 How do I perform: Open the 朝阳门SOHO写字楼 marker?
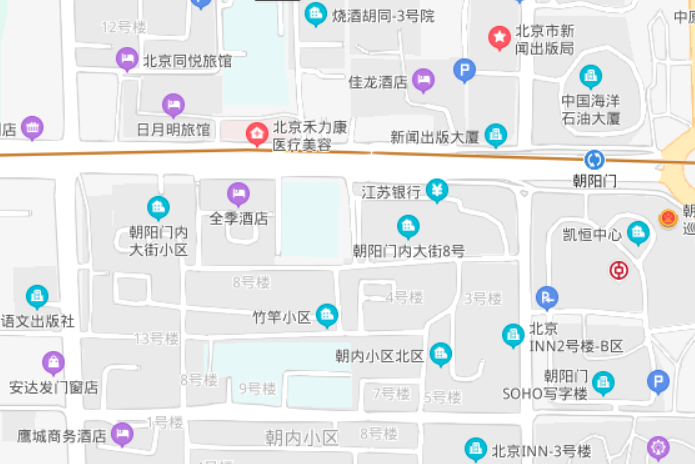[x=603, y=382]
